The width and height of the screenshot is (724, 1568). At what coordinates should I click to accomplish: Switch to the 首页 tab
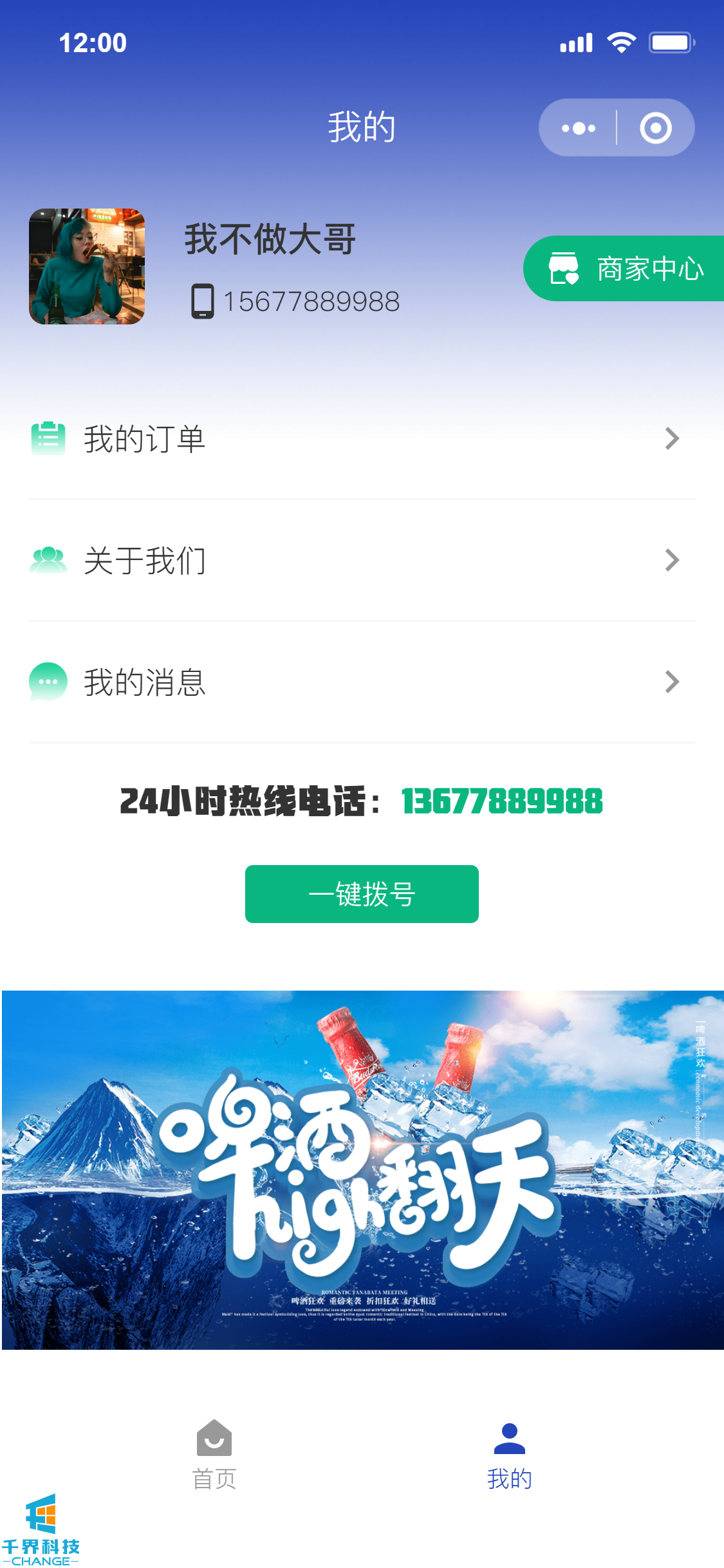pos(214,1455)
